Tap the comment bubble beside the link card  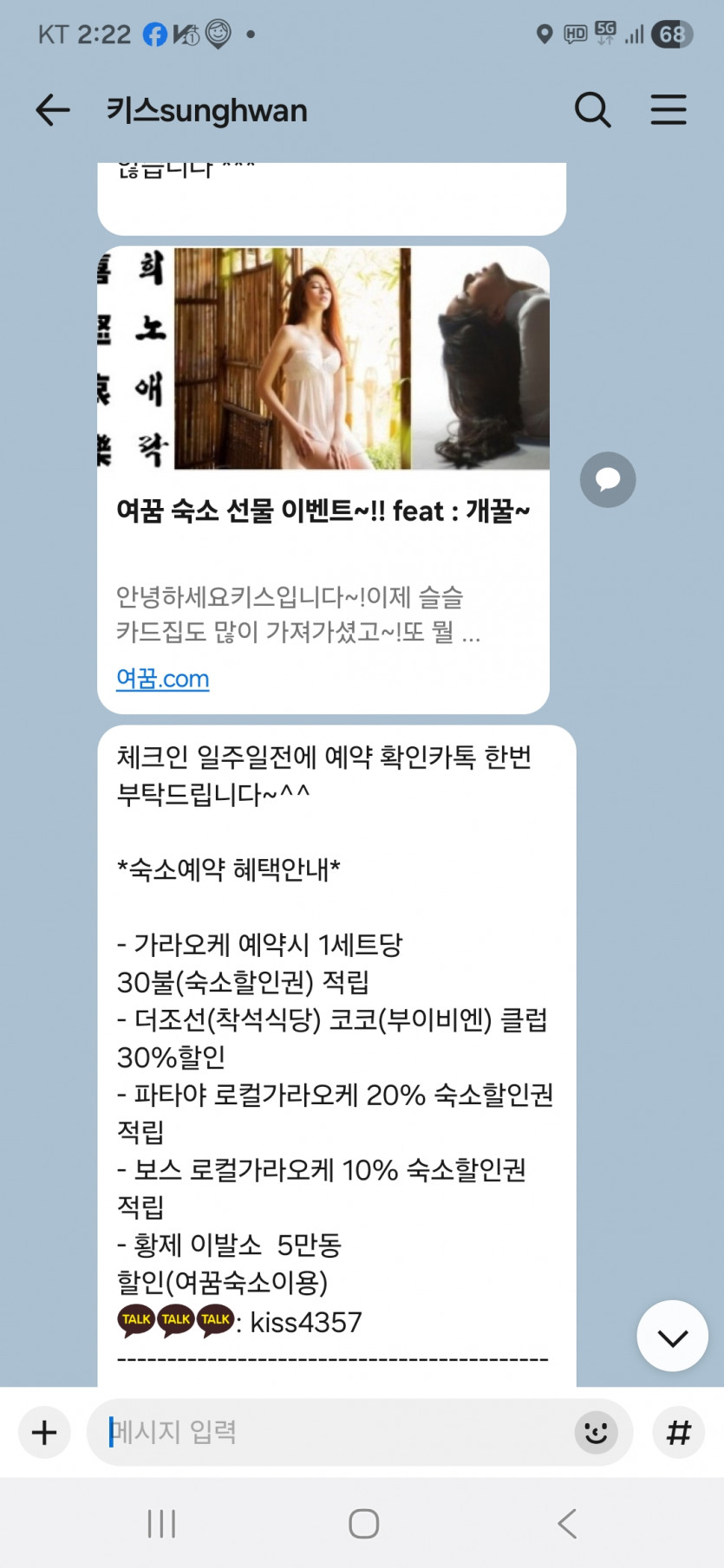pyautogui.click(x=608, y=479)
